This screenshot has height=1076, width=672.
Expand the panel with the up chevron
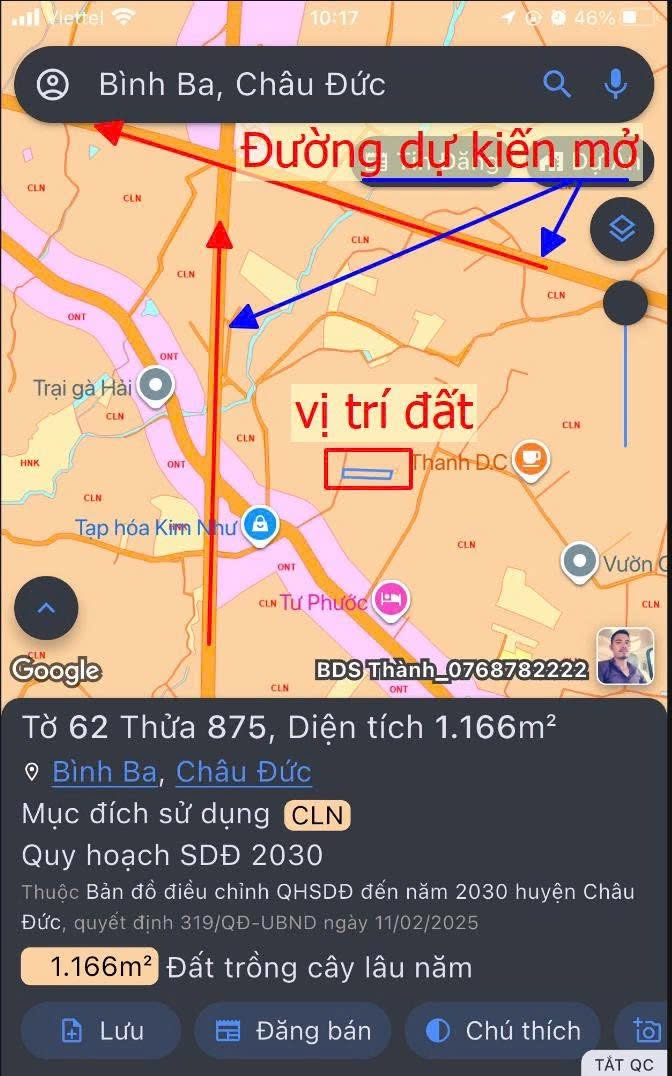46,608
